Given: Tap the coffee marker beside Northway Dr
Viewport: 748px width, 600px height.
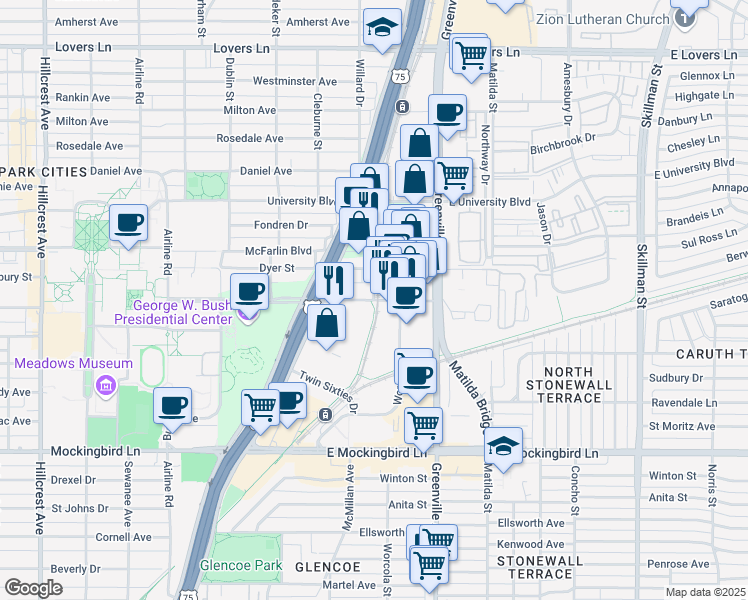Looking at the screenshot, I should pos(447,114).
